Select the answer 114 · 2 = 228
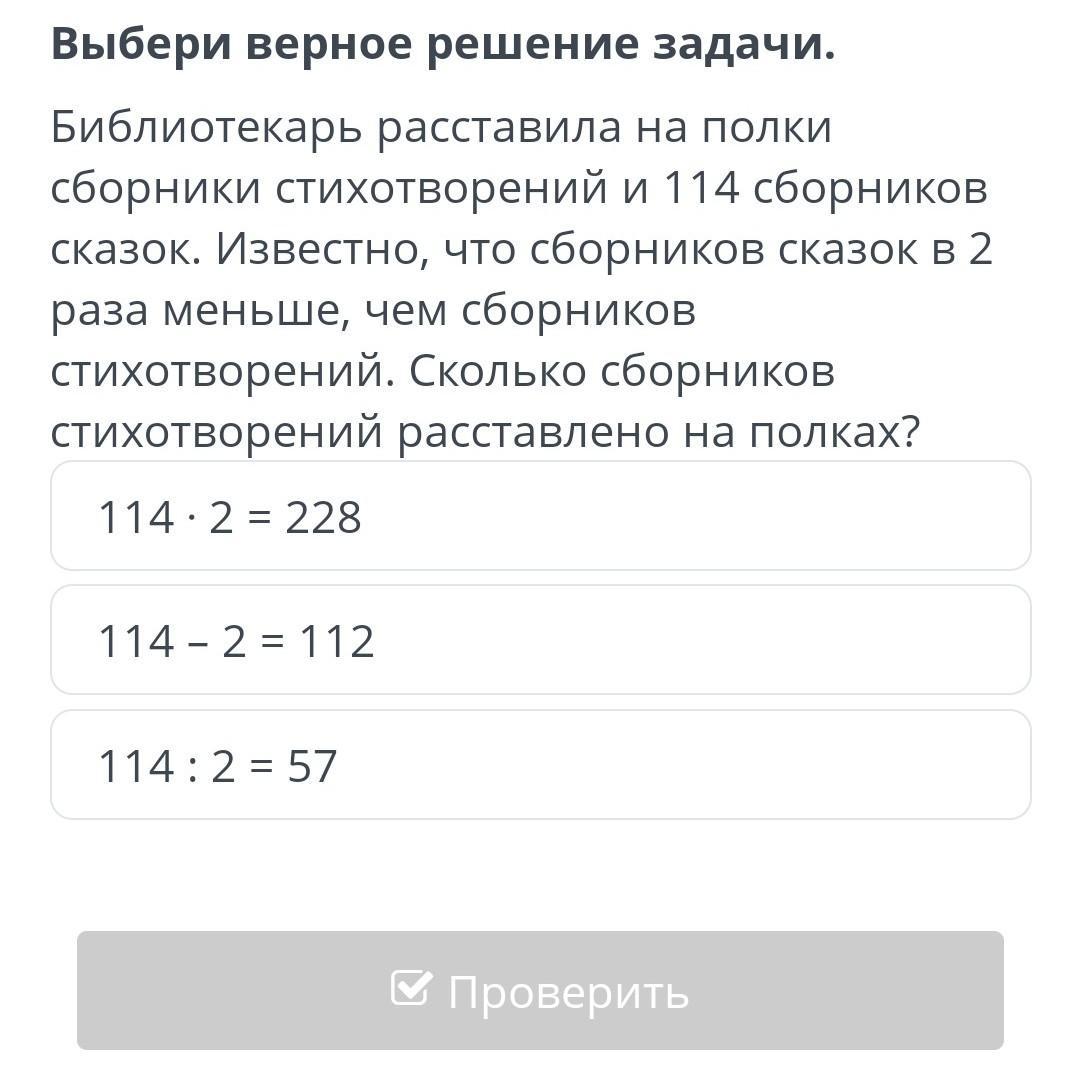 point(540,516)
